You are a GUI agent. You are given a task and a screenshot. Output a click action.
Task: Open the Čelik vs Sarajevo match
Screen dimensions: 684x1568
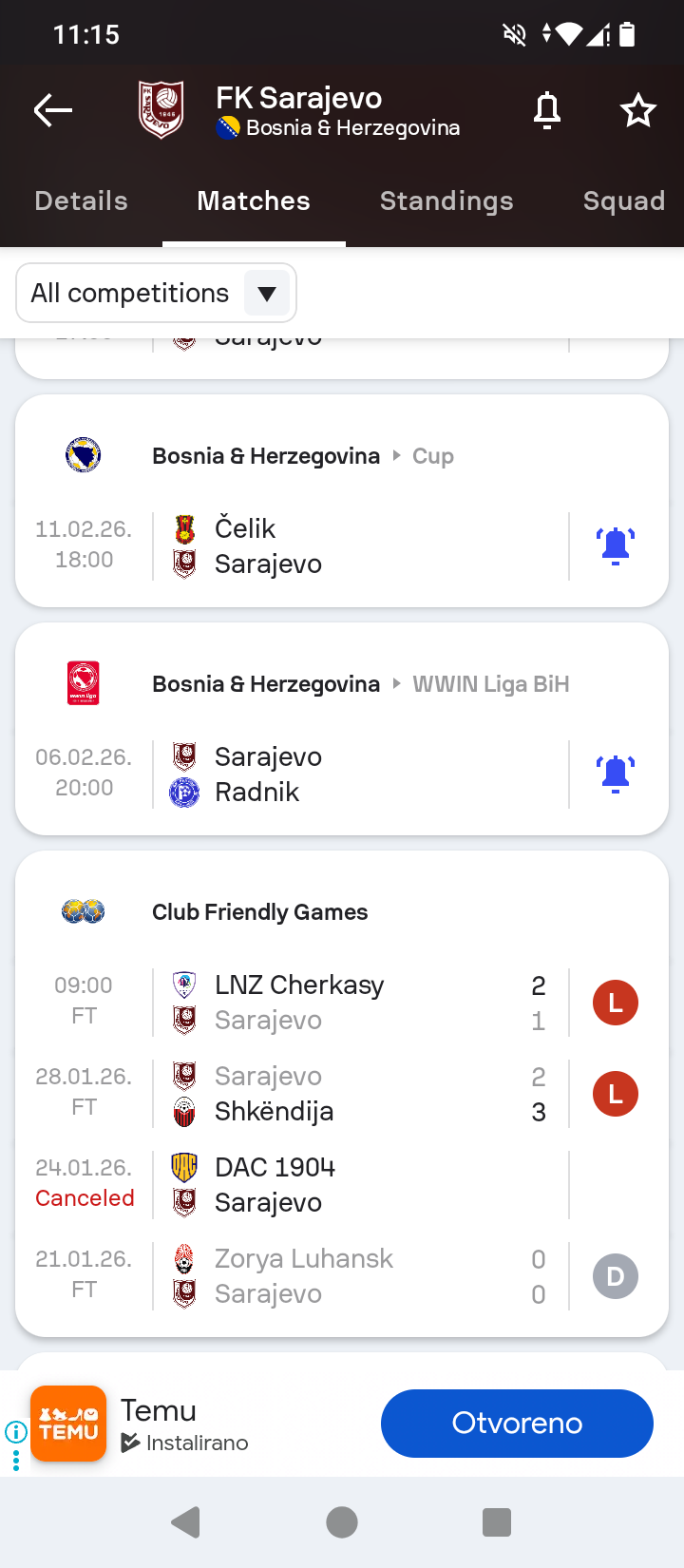tap(361, 546)
